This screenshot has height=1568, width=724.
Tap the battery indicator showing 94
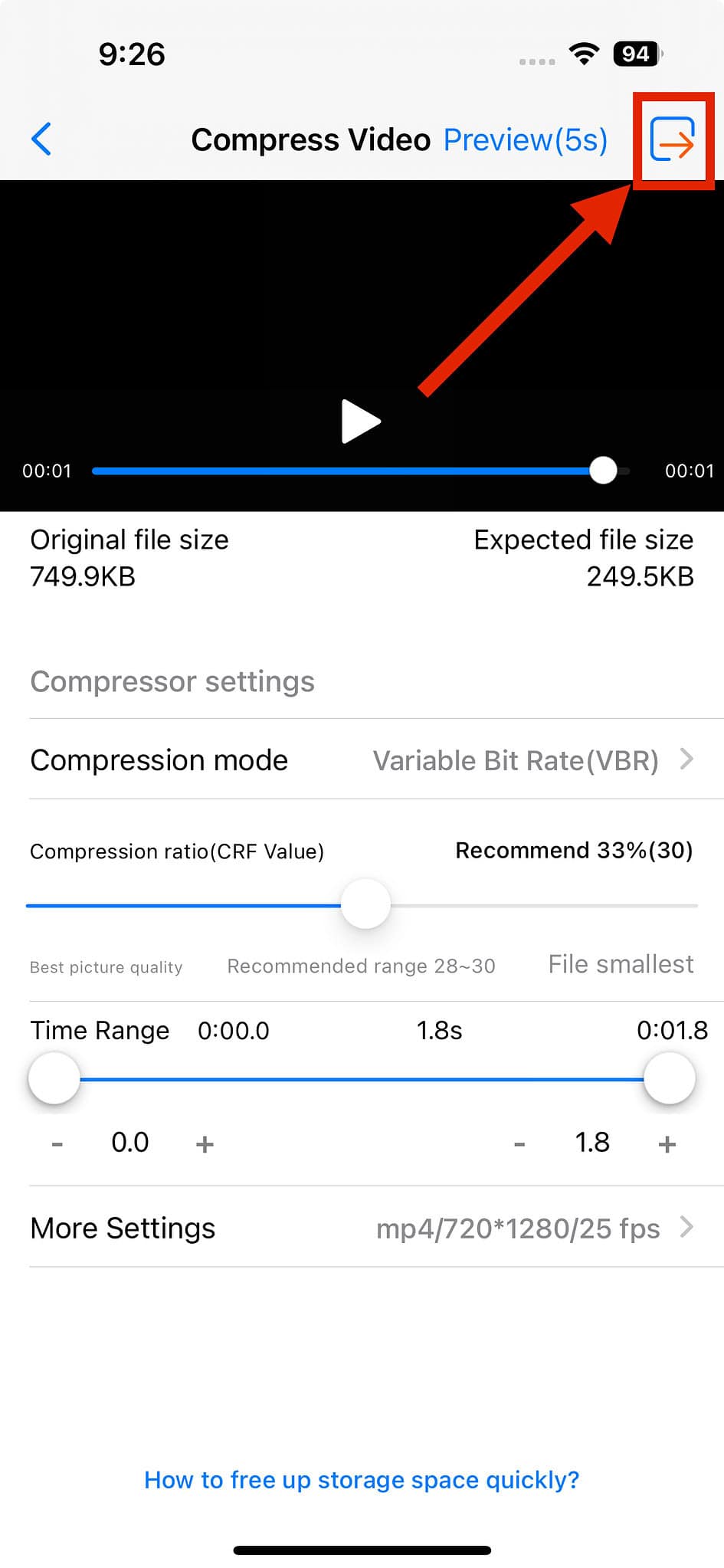(634, 54)
